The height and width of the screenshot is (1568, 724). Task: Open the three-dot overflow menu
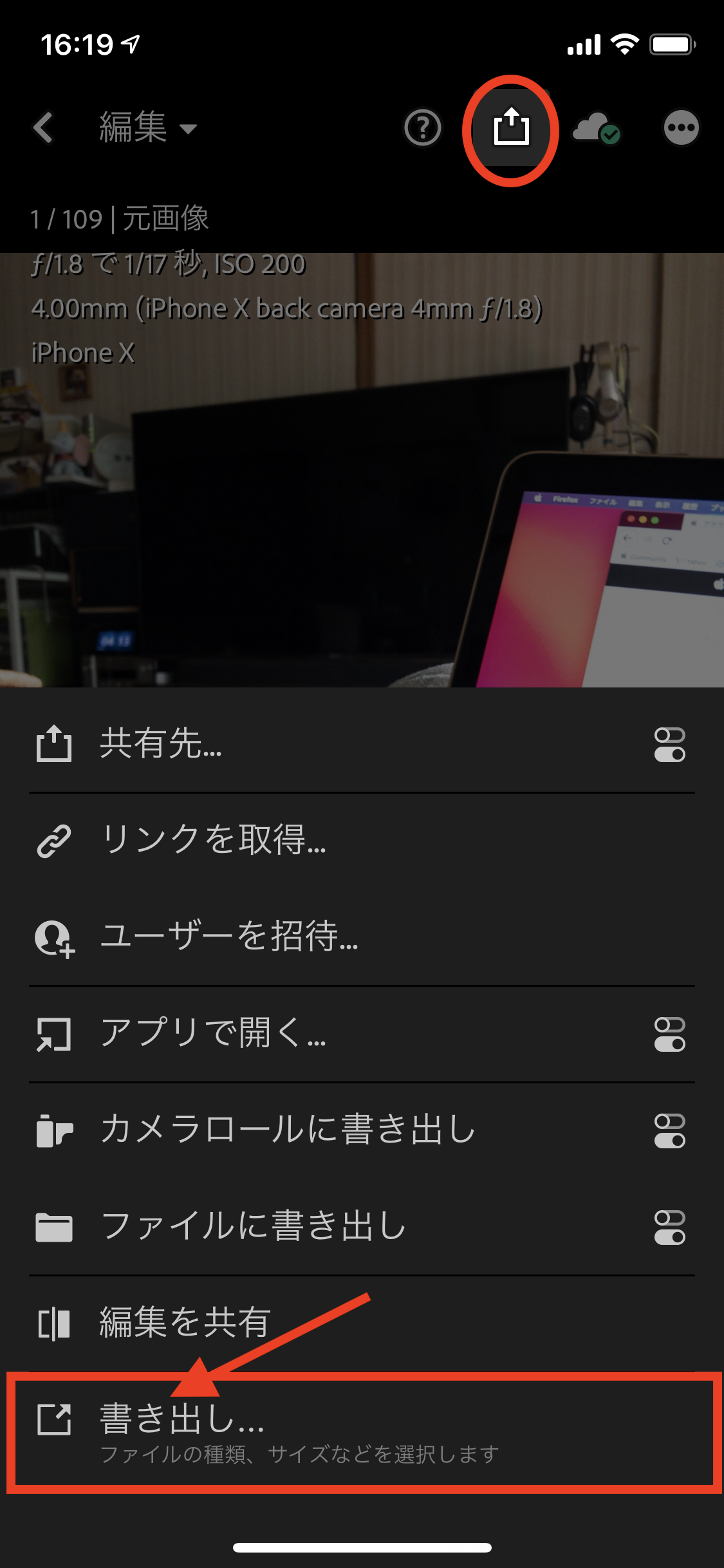pyautogui.click(x=681, y=127)
